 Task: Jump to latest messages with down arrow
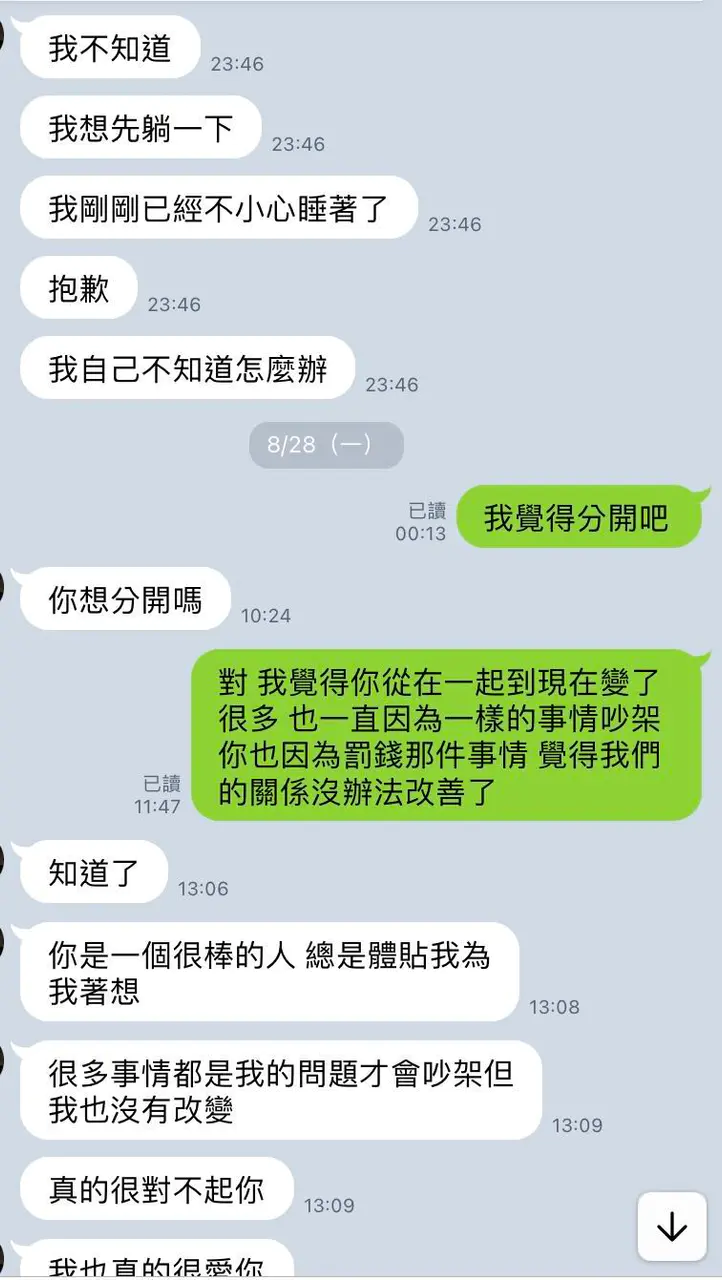click(671, 1226)
